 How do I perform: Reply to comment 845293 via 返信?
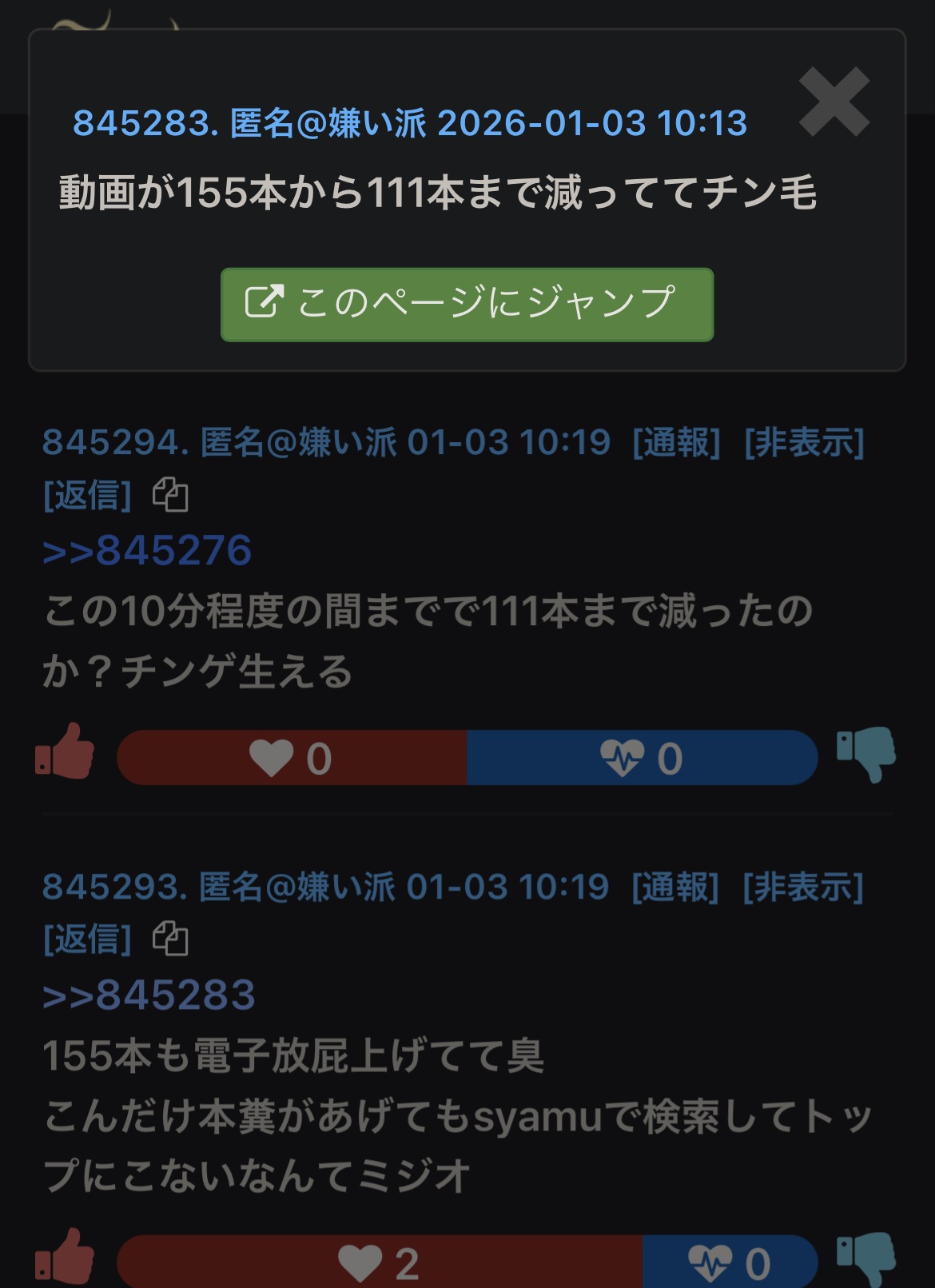pos(87,939)
